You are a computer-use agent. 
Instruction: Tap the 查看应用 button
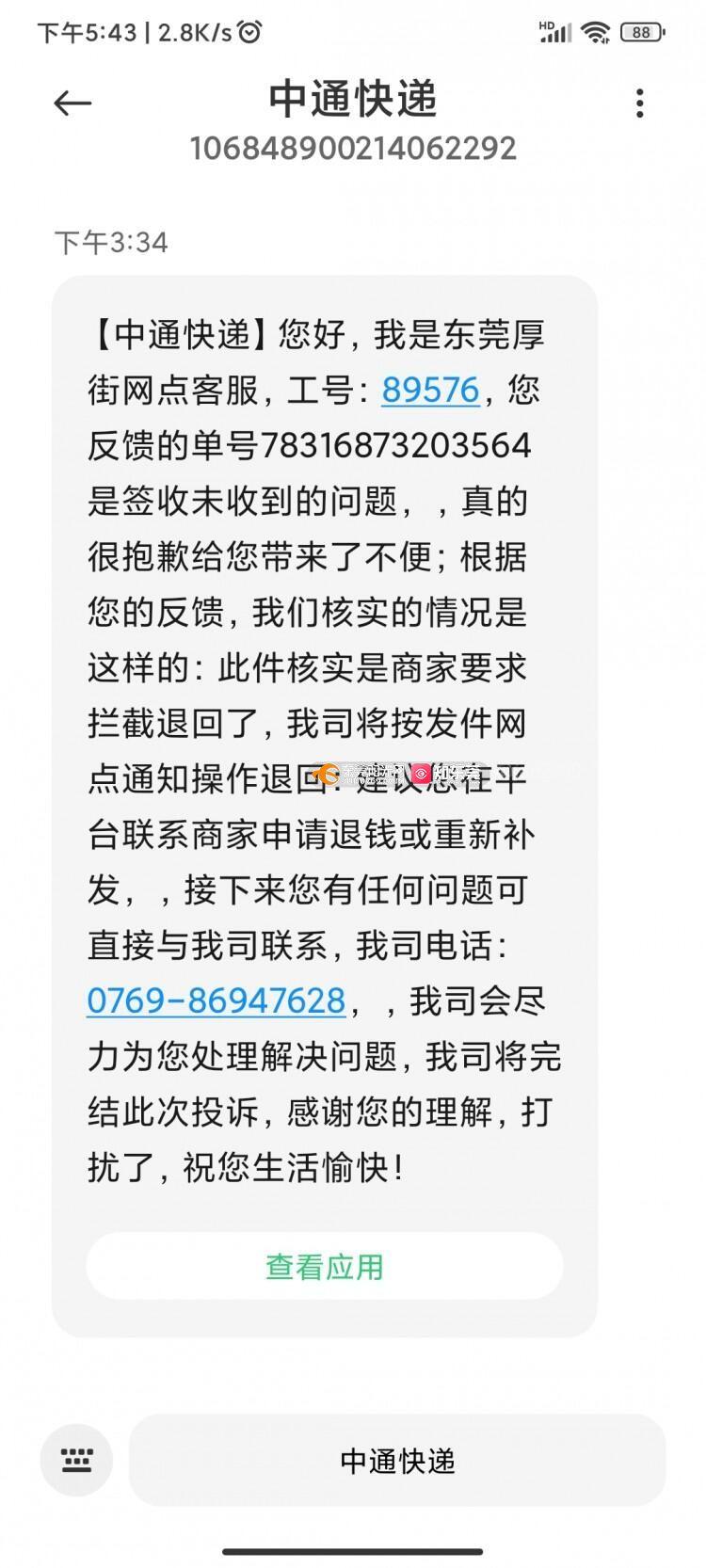pyautogui.click(x=325, y=1267)
